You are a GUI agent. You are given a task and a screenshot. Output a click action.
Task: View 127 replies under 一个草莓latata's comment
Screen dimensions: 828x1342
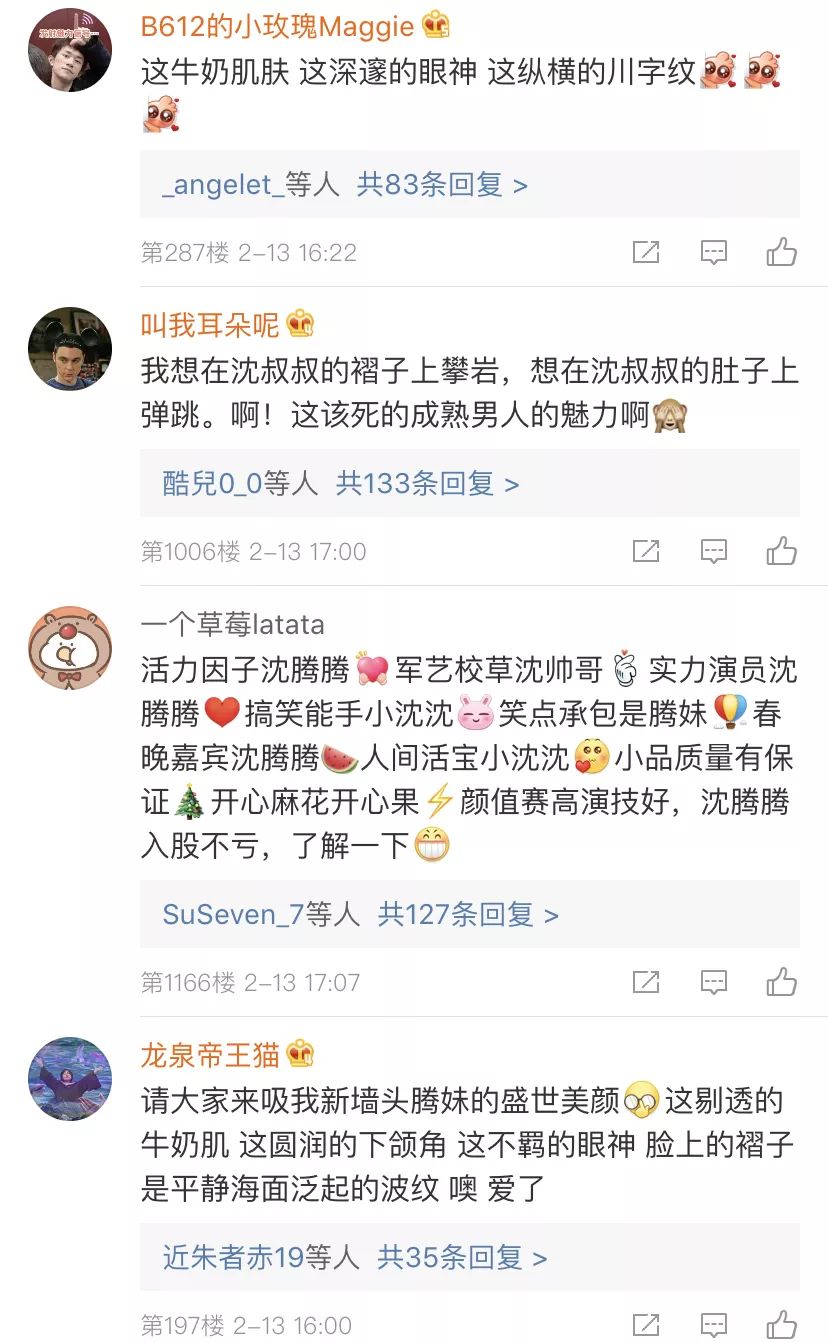[467, 914]
